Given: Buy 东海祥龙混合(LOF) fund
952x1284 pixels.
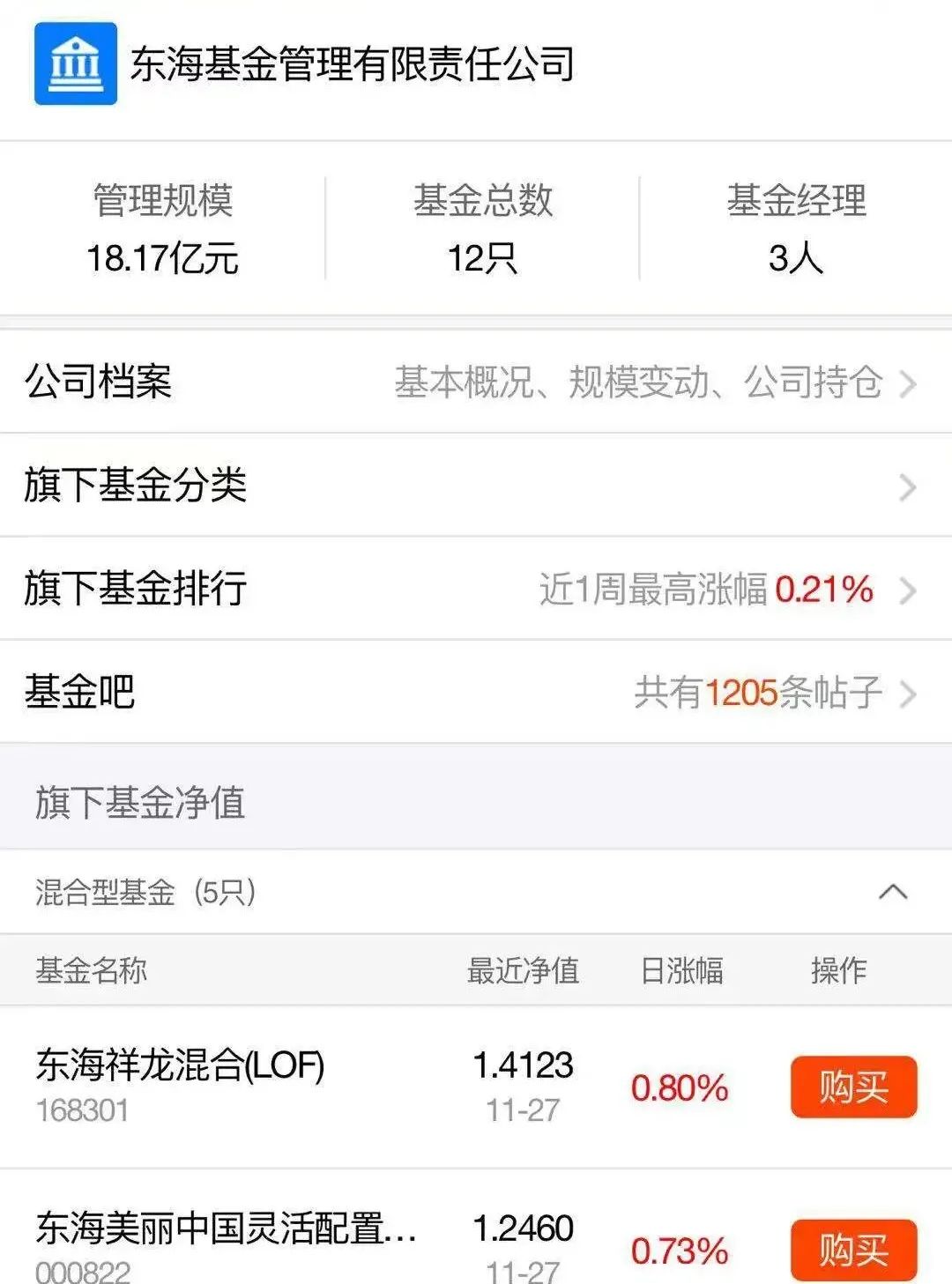Looking at the screenshot, I should click(x=853, y=1087).
